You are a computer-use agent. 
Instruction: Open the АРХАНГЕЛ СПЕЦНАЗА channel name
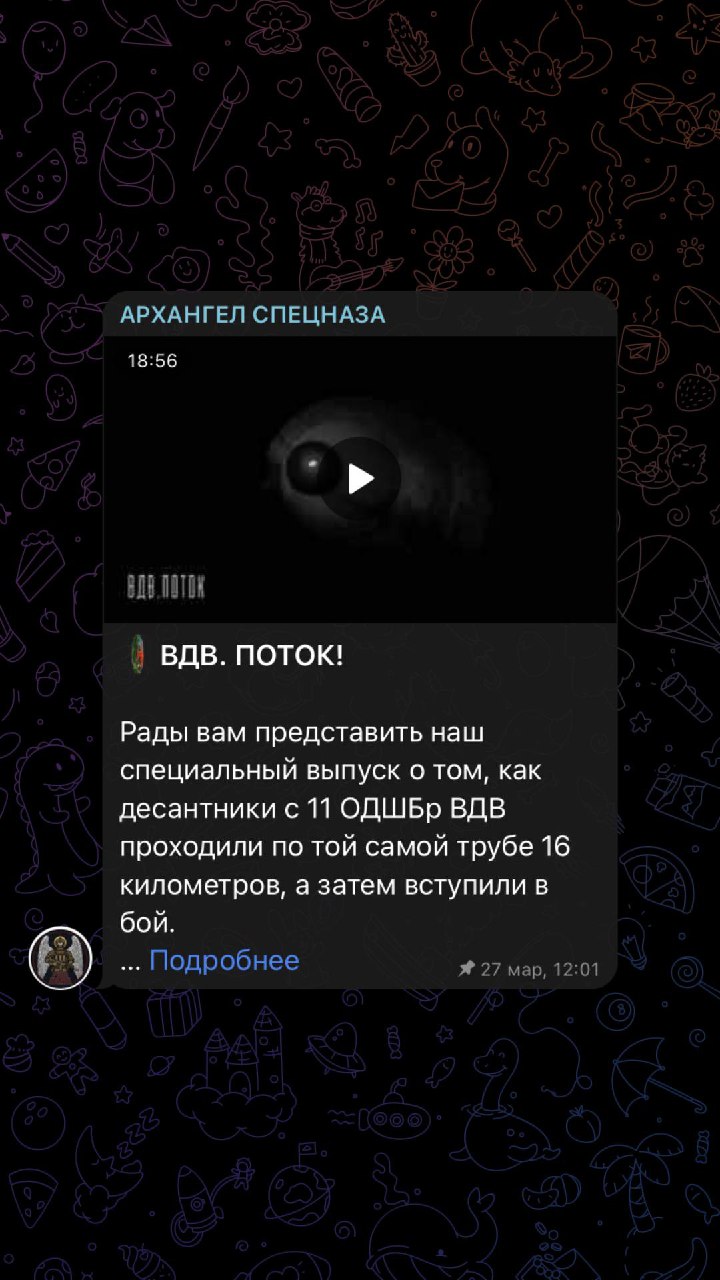tap(252, 315)
